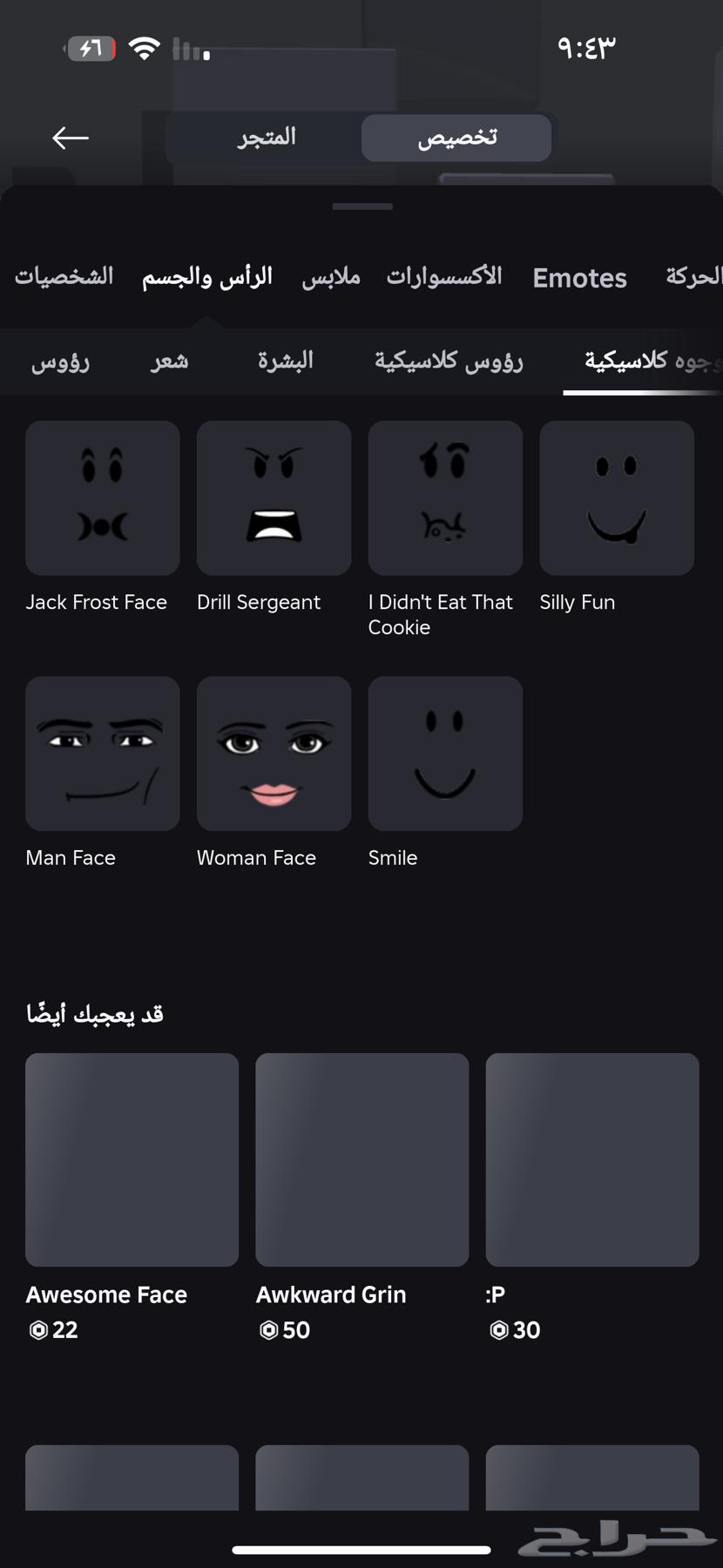The height and width of the screenshot is (1568, 723).
Task: Select the Woman Face
Action: (274, 753)
